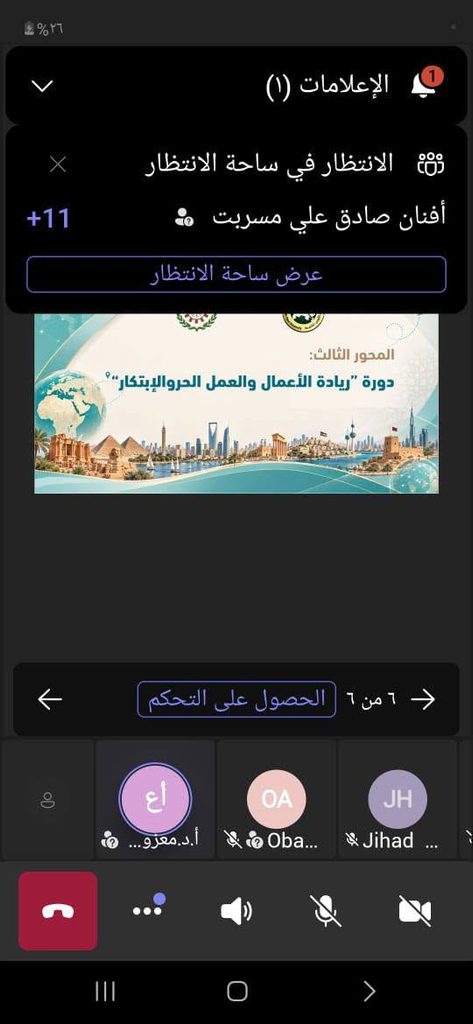
Task: Open more options menu
Action: (x=148, y=909)
